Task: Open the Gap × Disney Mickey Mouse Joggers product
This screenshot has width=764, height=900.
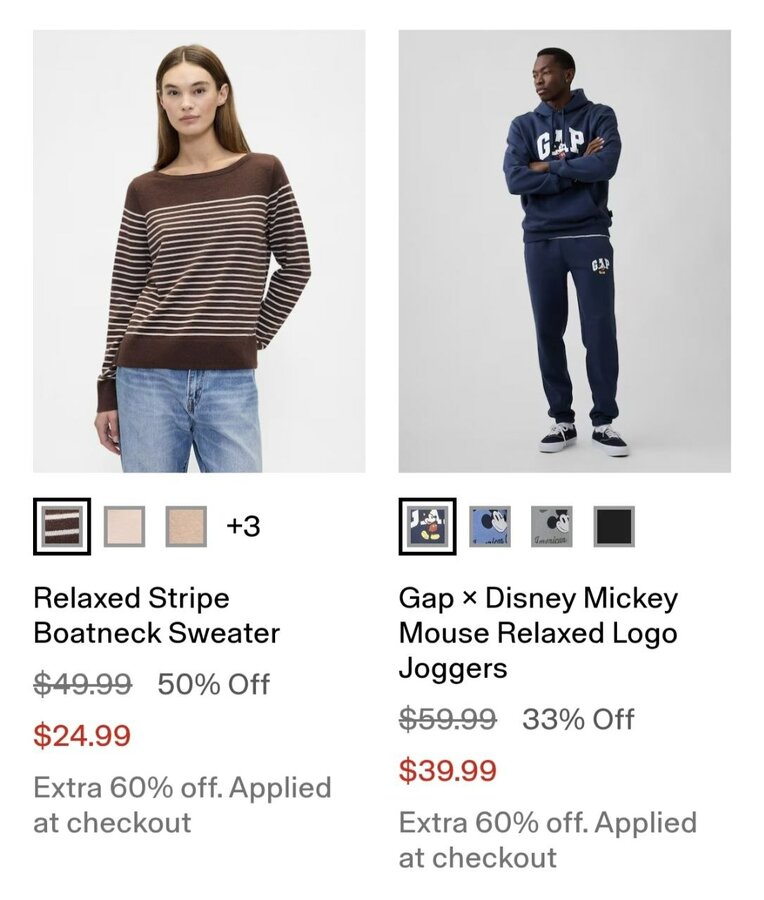Action: click(564, 251)
